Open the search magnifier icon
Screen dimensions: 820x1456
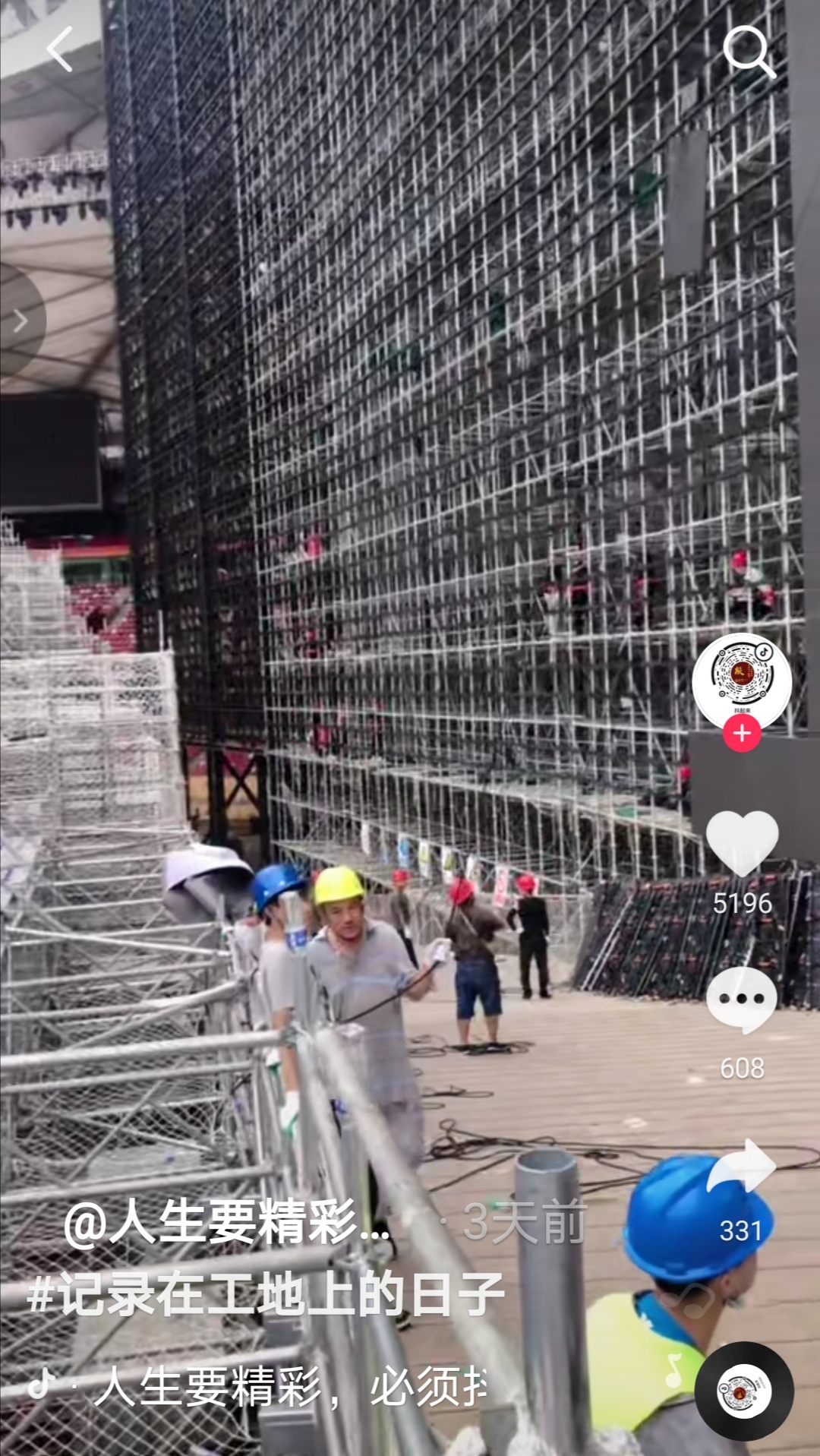(749, 52)
